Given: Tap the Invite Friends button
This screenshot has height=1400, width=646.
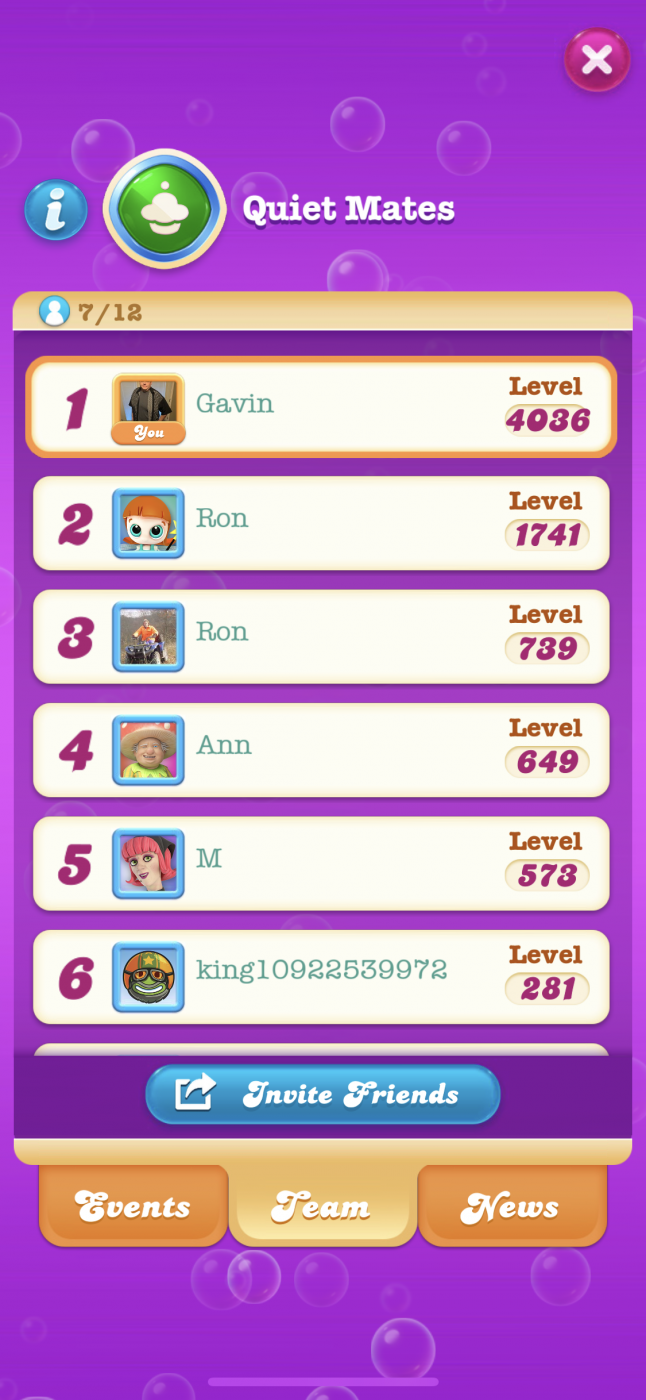Looking at the screenshot, I should (322, 1094).
